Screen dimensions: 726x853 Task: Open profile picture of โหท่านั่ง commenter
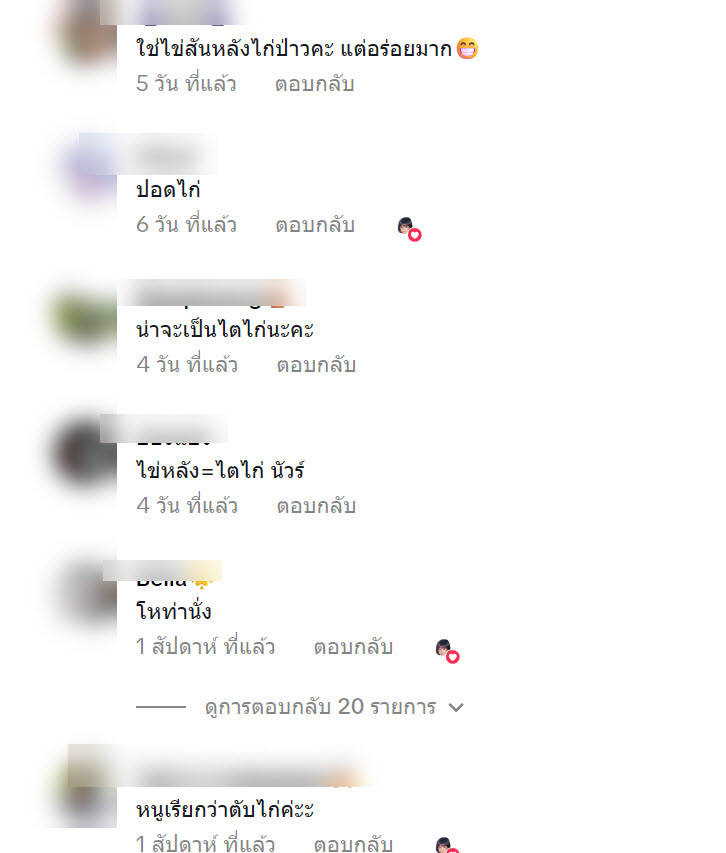pos(87,598)
